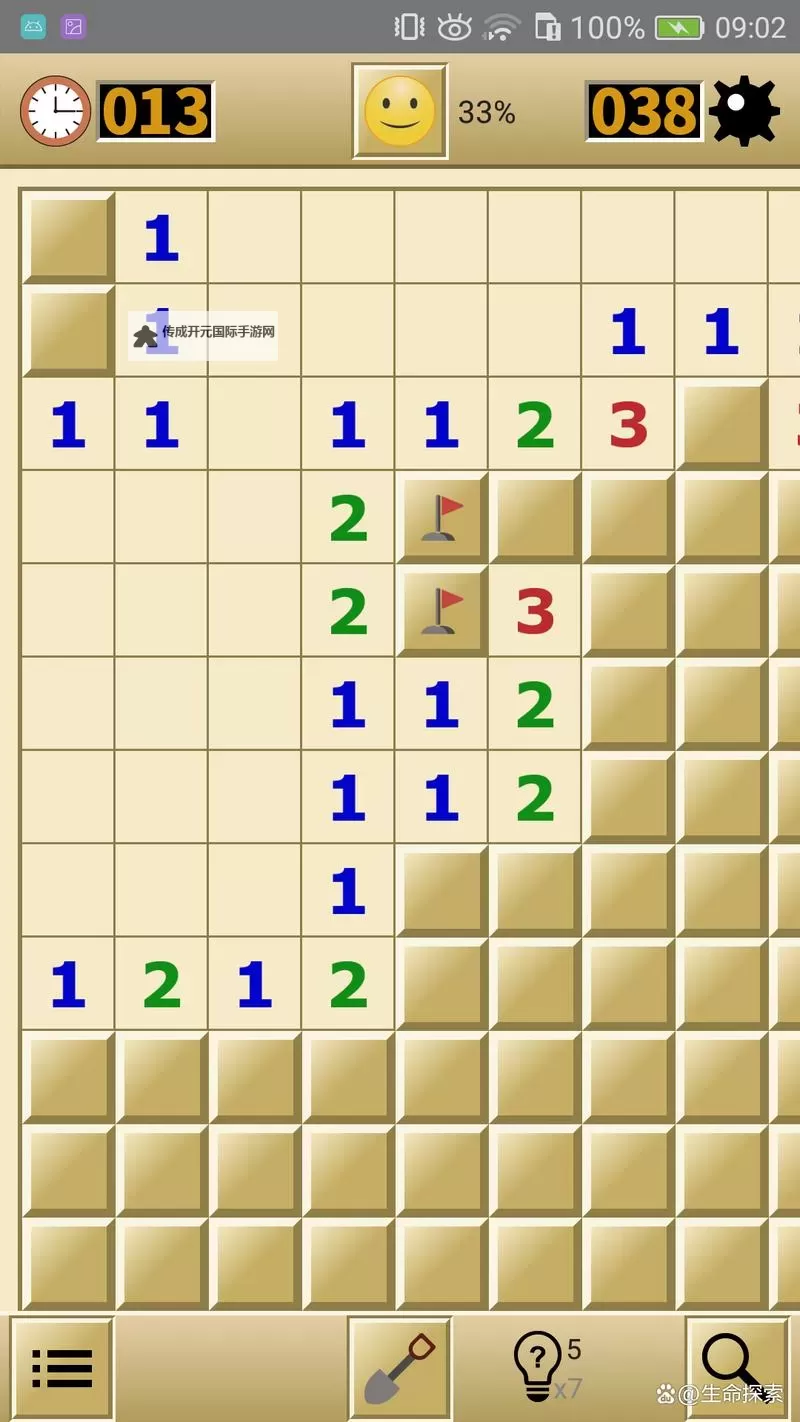800x1422 pixels.
Task: Use a lightbulb hint
Action: point(541,1366)
